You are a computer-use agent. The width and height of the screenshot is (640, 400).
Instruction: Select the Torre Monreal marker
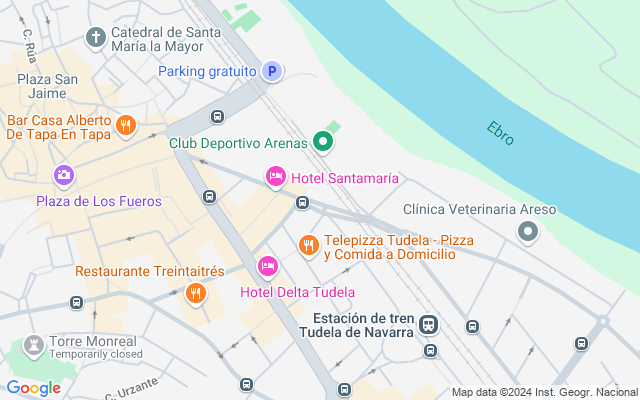33,346
